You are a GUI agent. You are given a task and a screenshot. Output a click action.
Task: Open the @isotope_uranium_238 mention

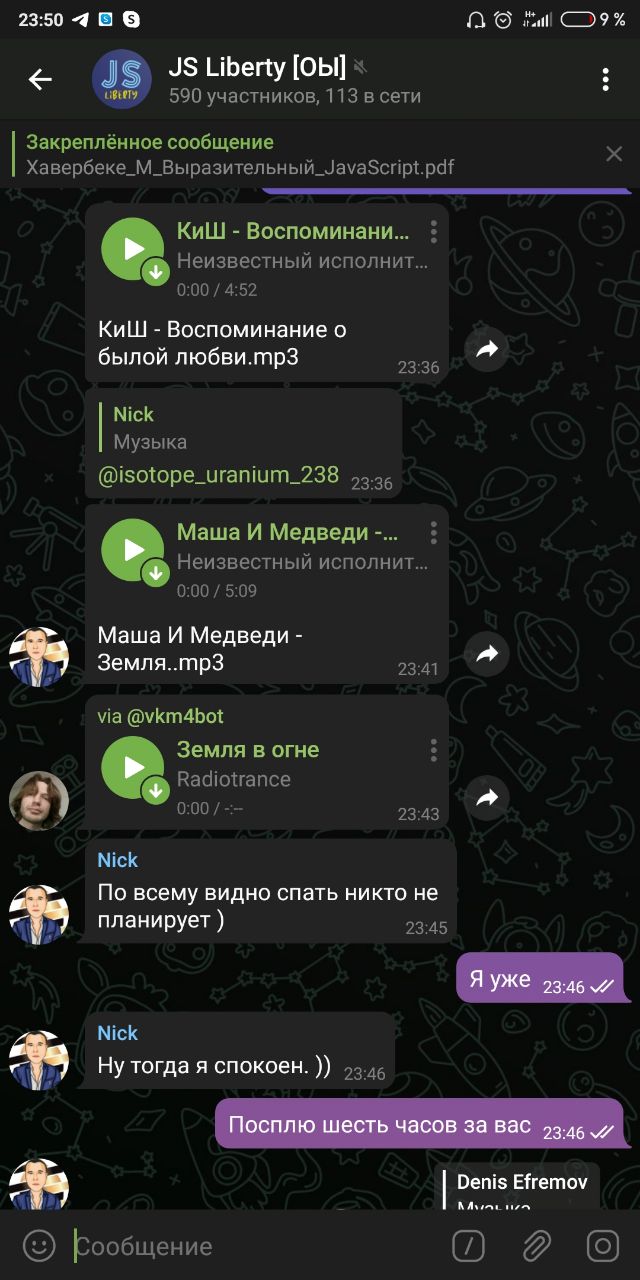tap(218, 475)
